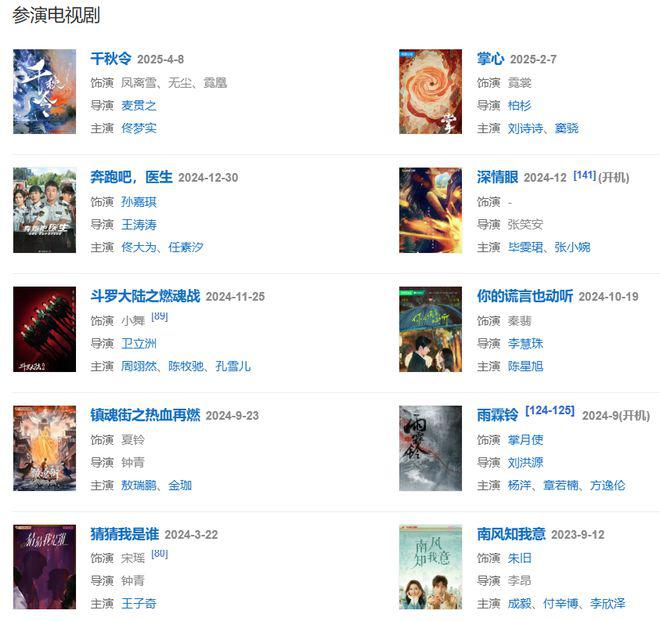Open the 猜猜我是谁 drama link
The width and height of the screenshot is (660, 621).
(x=125, y=534)
